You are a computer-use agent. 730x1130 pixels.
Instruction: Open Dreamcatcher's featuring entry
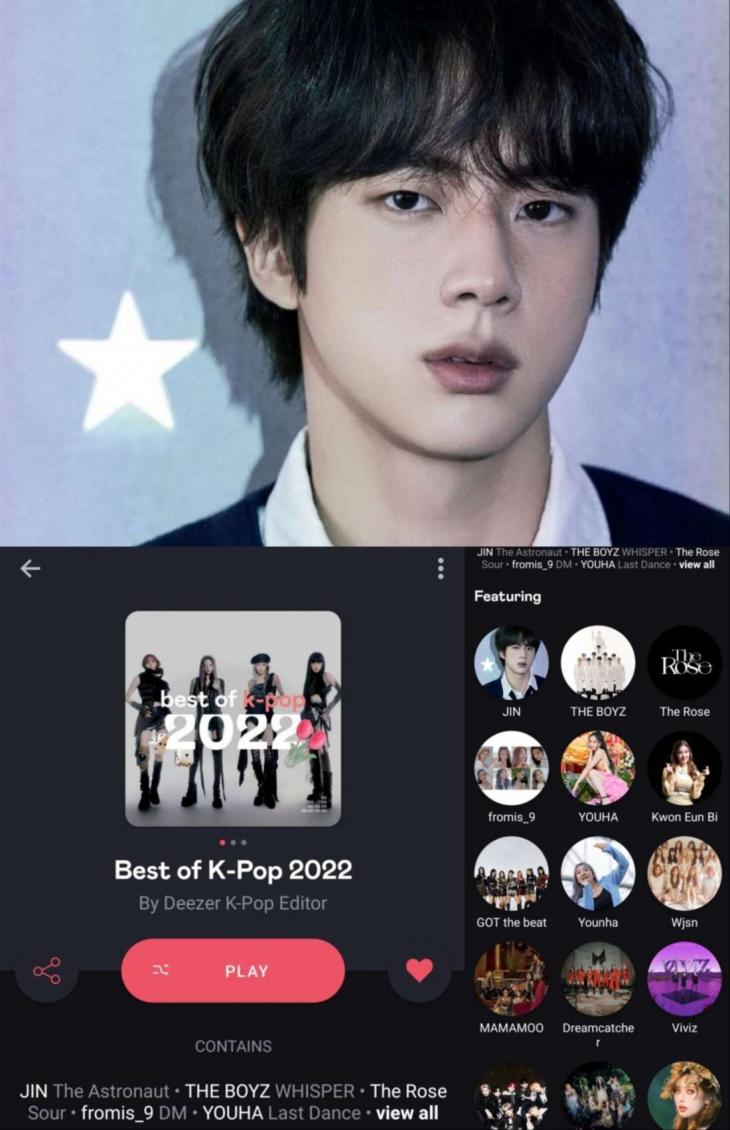598,977
